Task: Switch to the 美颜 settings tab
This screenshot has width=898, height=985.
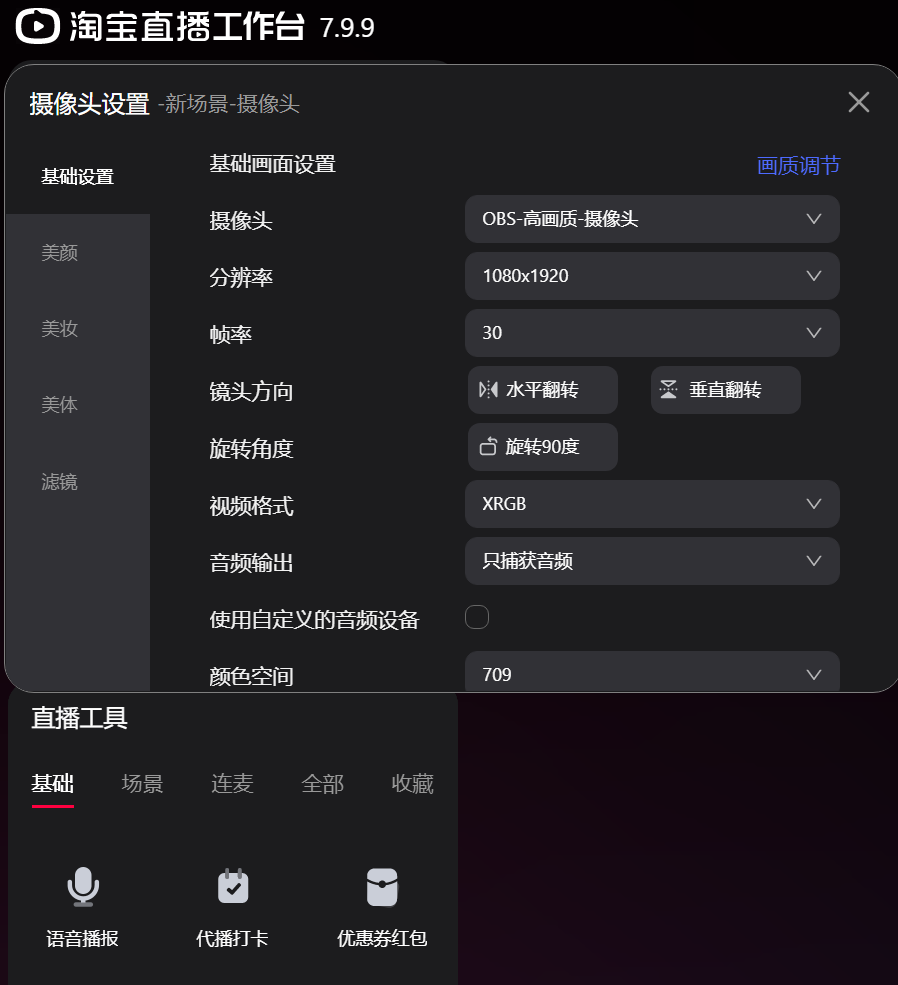Action: click(60, 253)
